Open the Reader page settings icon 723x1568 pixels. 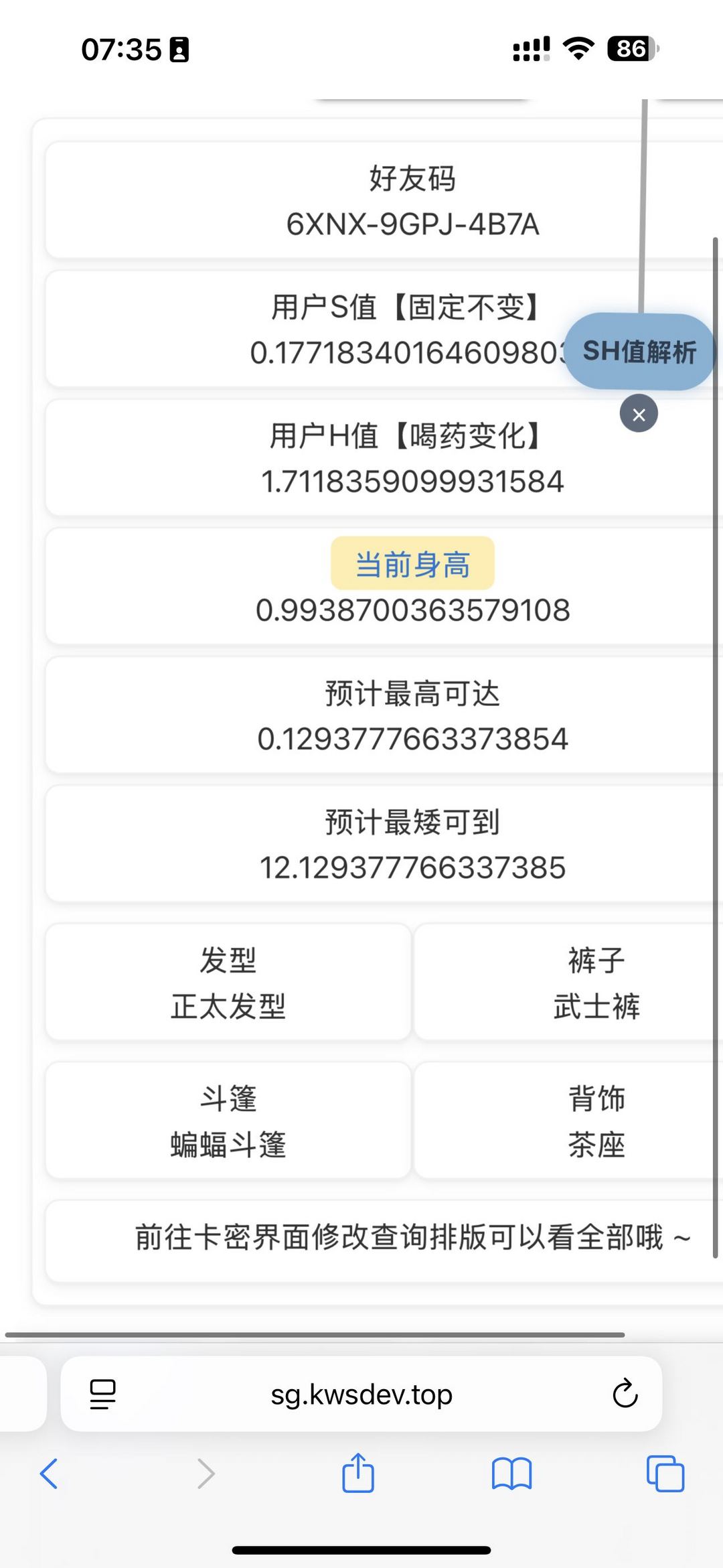tap(102, 1395)
